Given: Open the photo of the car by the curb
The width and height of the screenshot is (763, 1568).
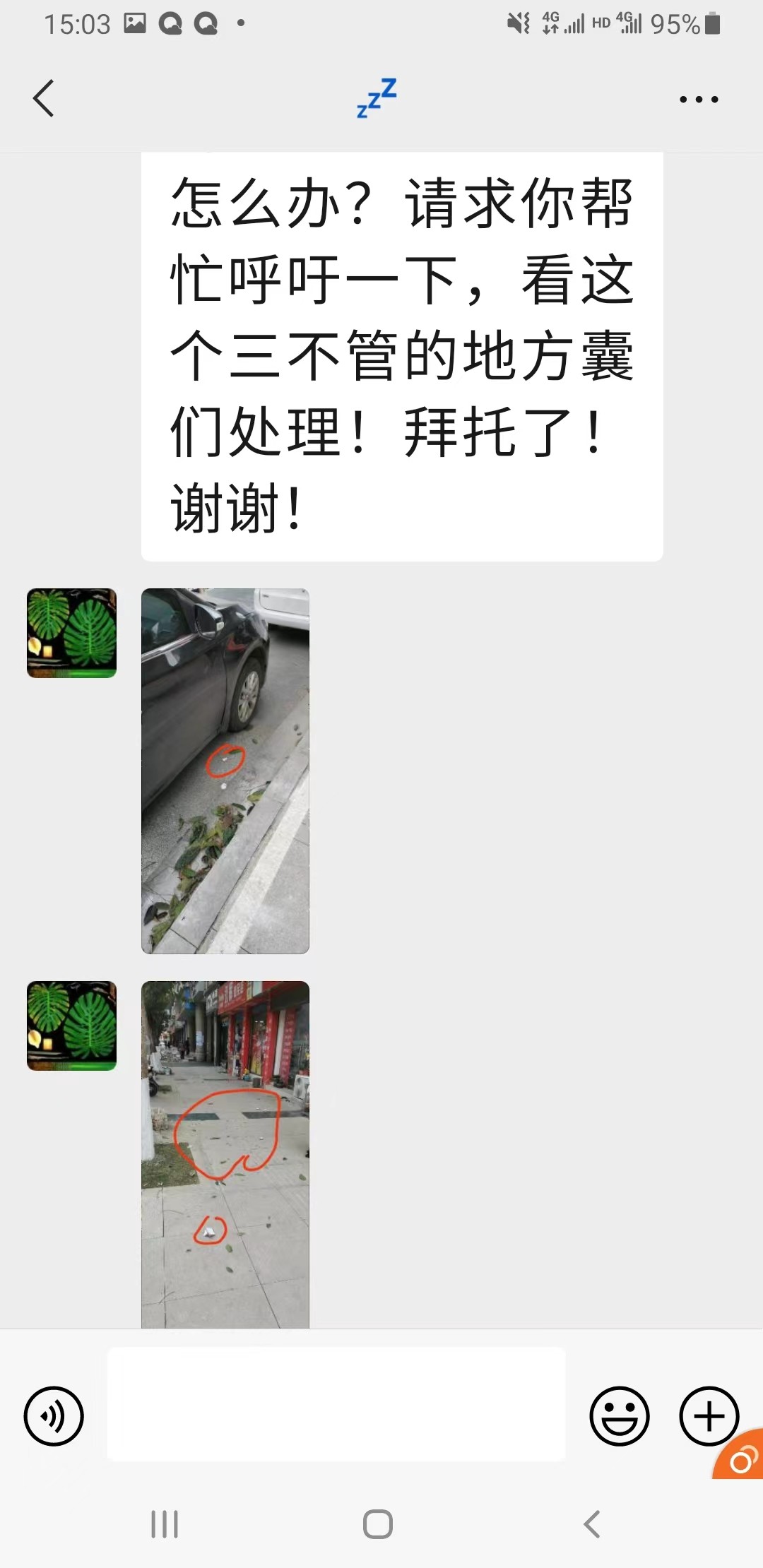Looking at the screenshot, I should click(x=225, y=771).
